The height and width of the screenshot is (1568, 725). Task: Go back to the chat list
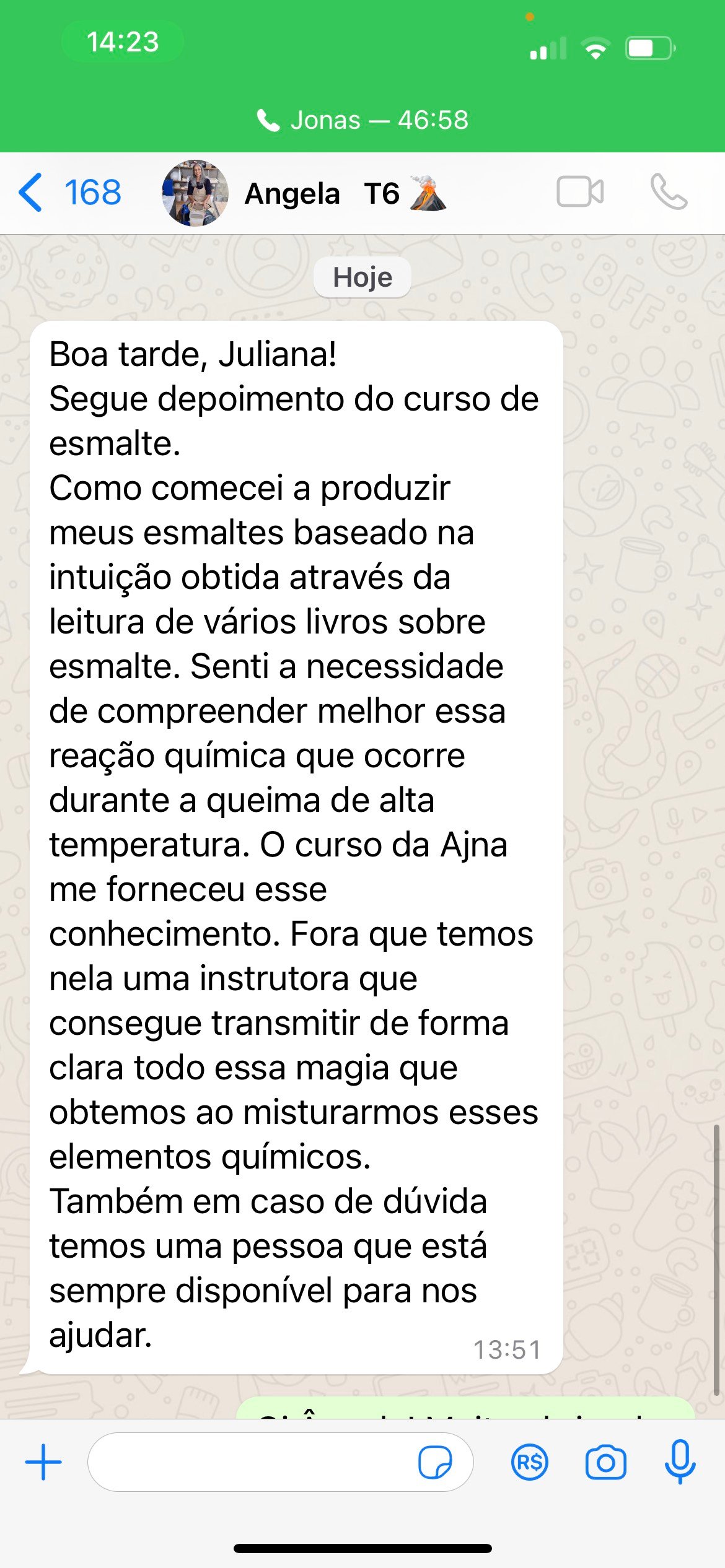coord(69,193)
